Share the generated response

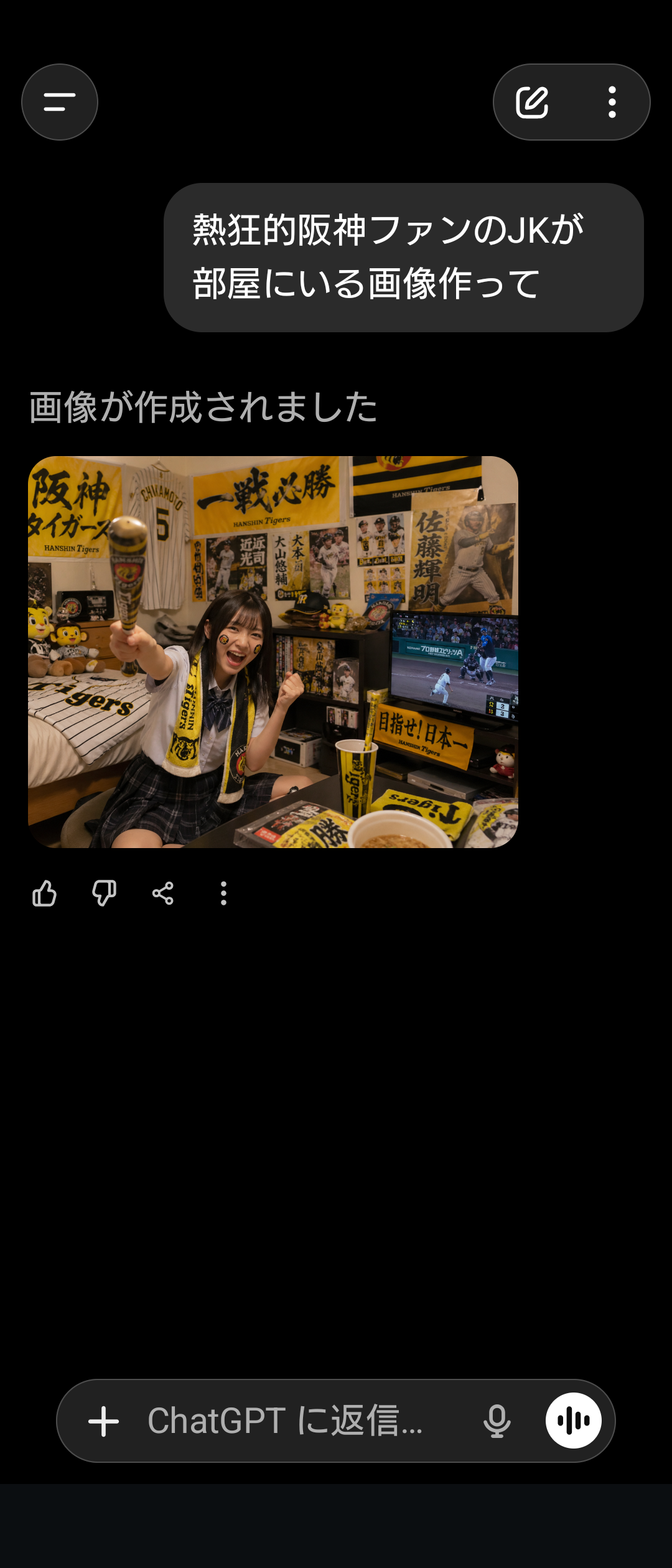(163, 894)
